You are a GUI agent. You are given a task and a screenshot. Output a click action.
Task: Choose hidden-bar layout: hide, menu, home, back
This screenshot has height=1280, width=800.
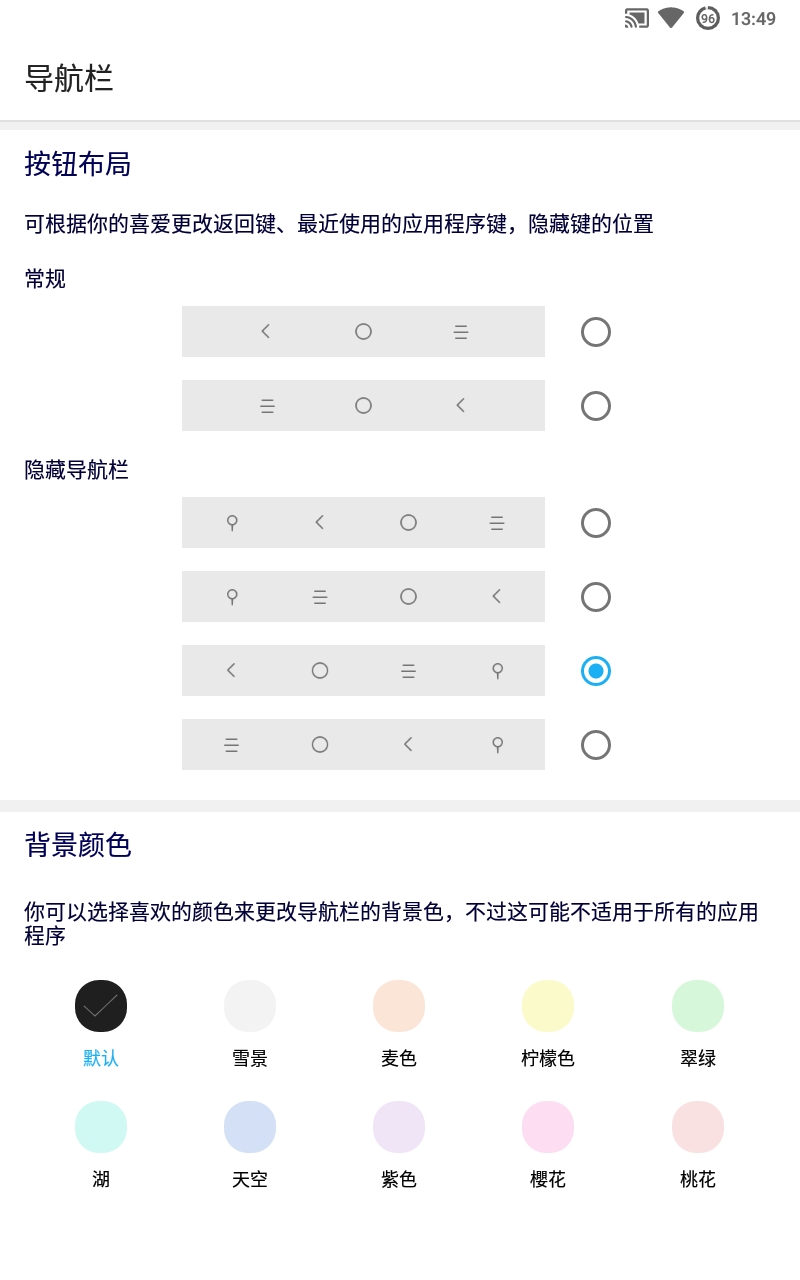pos(596,597)
